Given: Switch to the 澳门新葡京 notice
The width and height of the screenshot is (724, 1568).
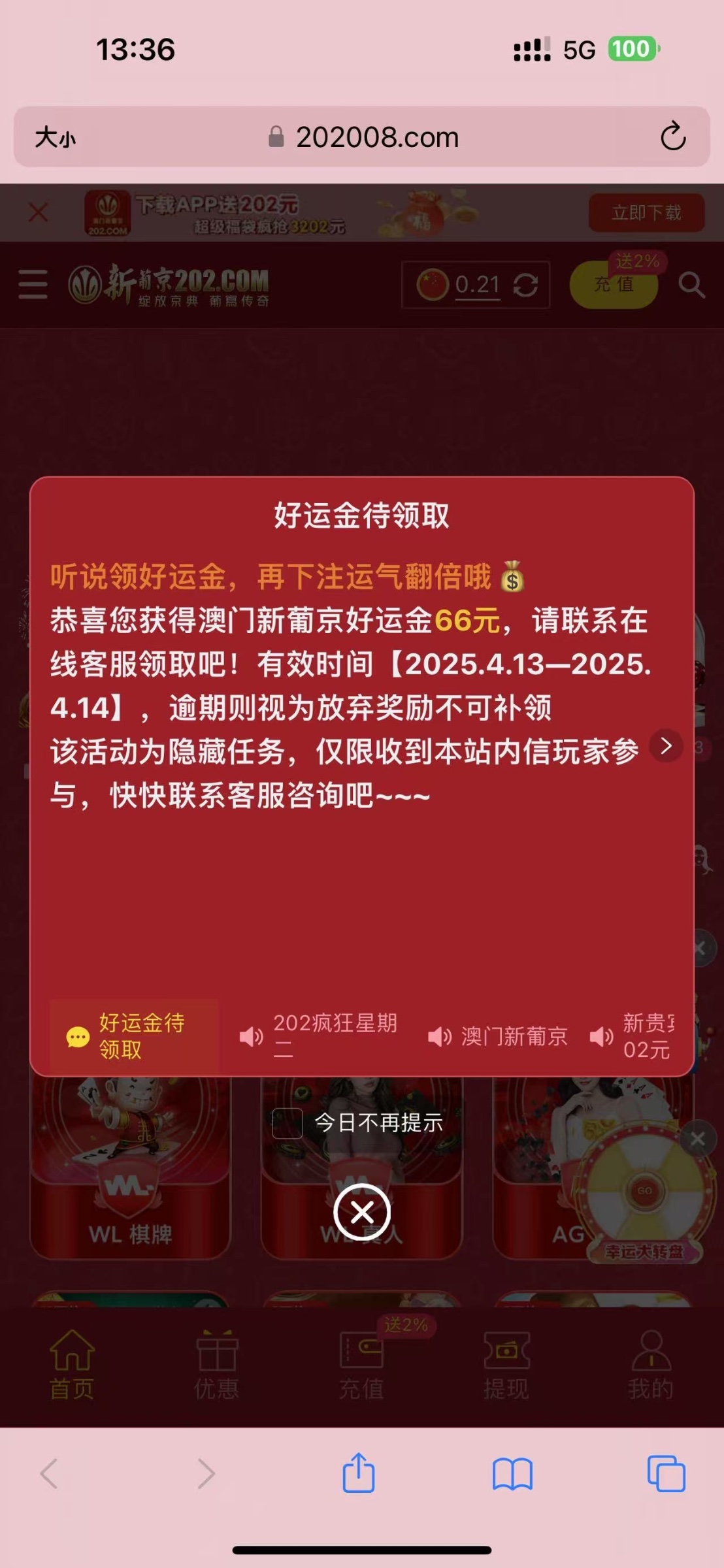Looking at the screenshot, I should (x=499, y=1036).
